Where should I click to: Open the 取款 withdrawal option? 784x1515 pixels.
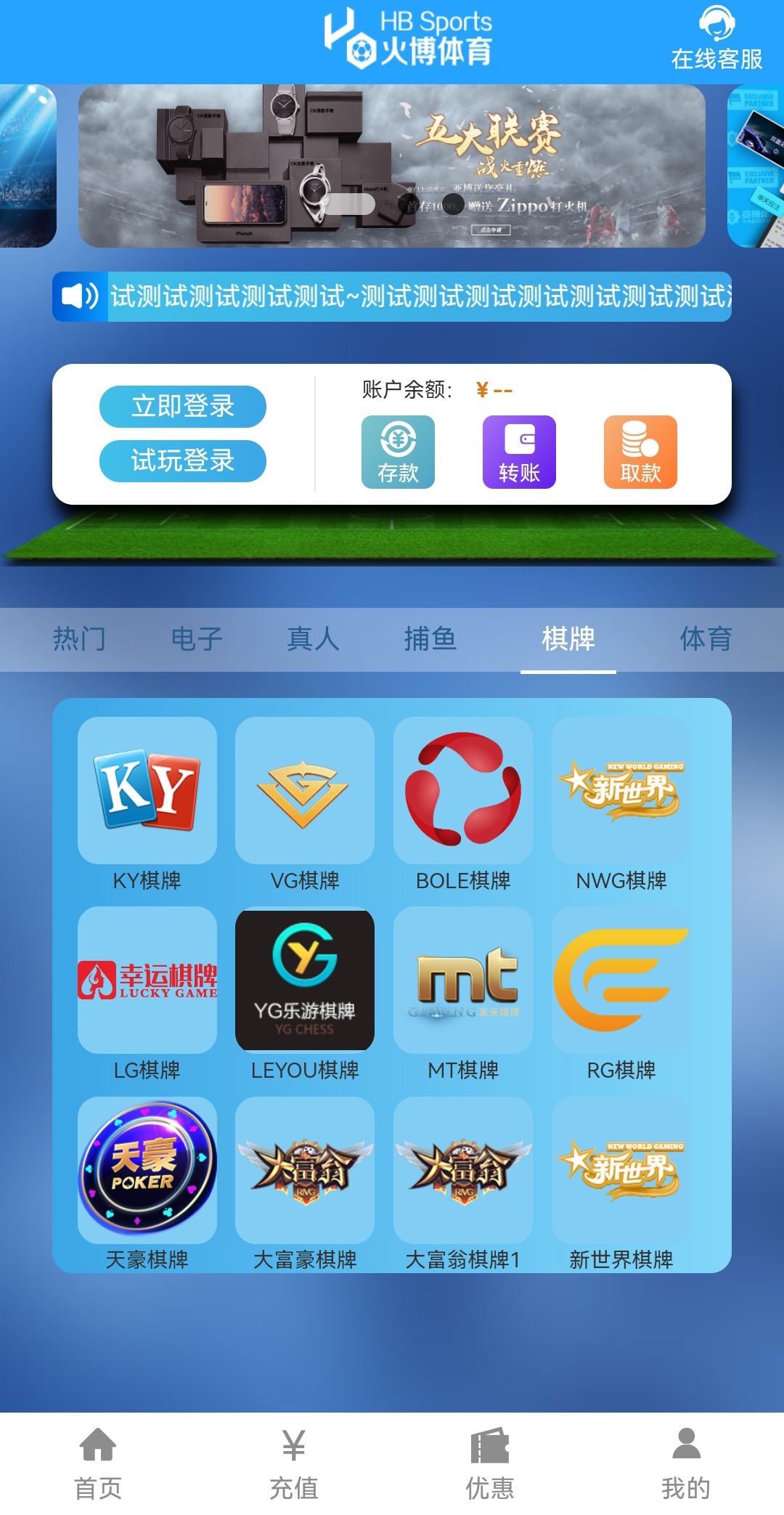coord(640,452)
